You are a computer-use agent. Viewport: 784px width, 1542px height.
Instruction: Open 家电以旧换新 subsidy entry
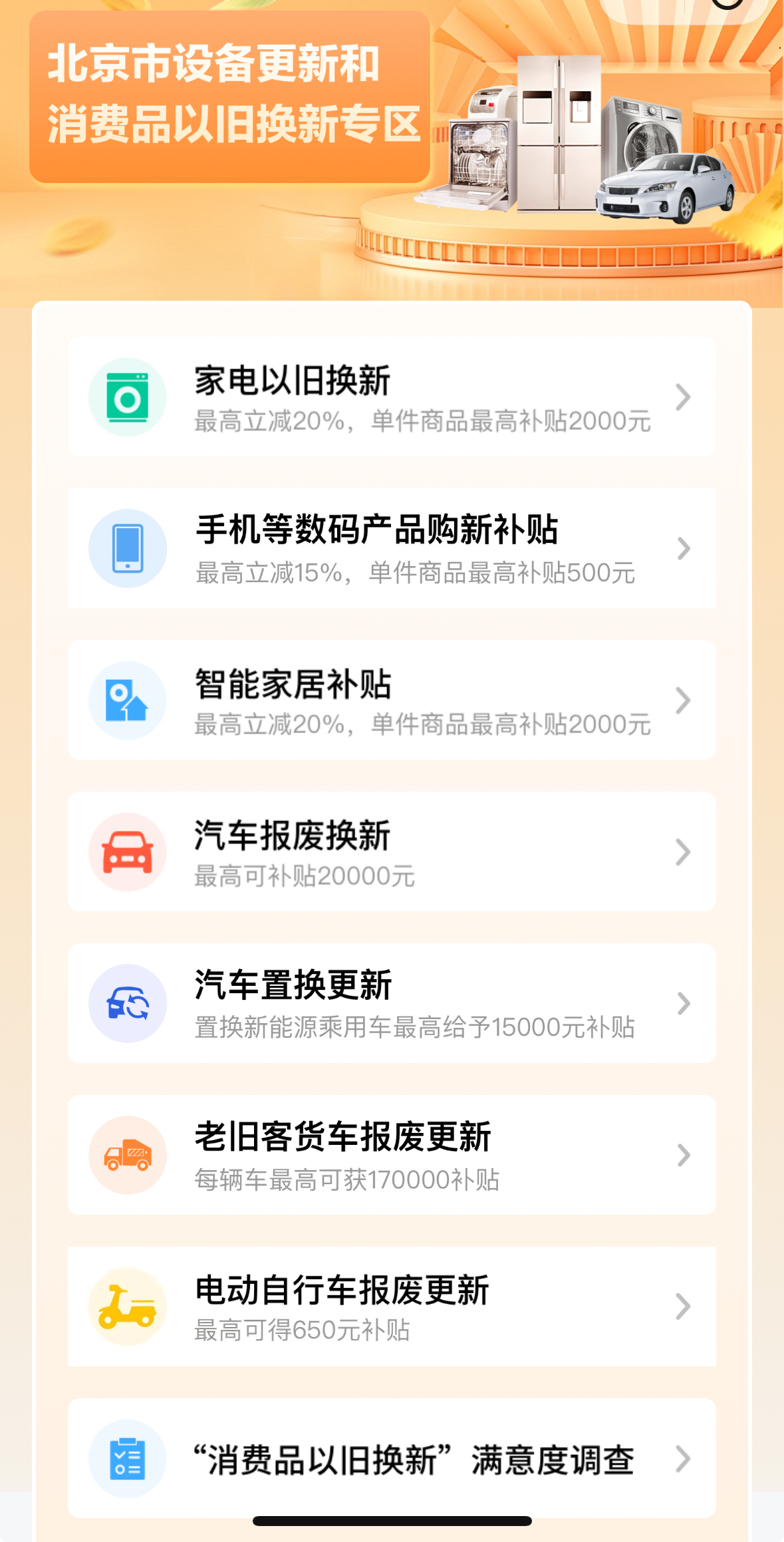392,396
